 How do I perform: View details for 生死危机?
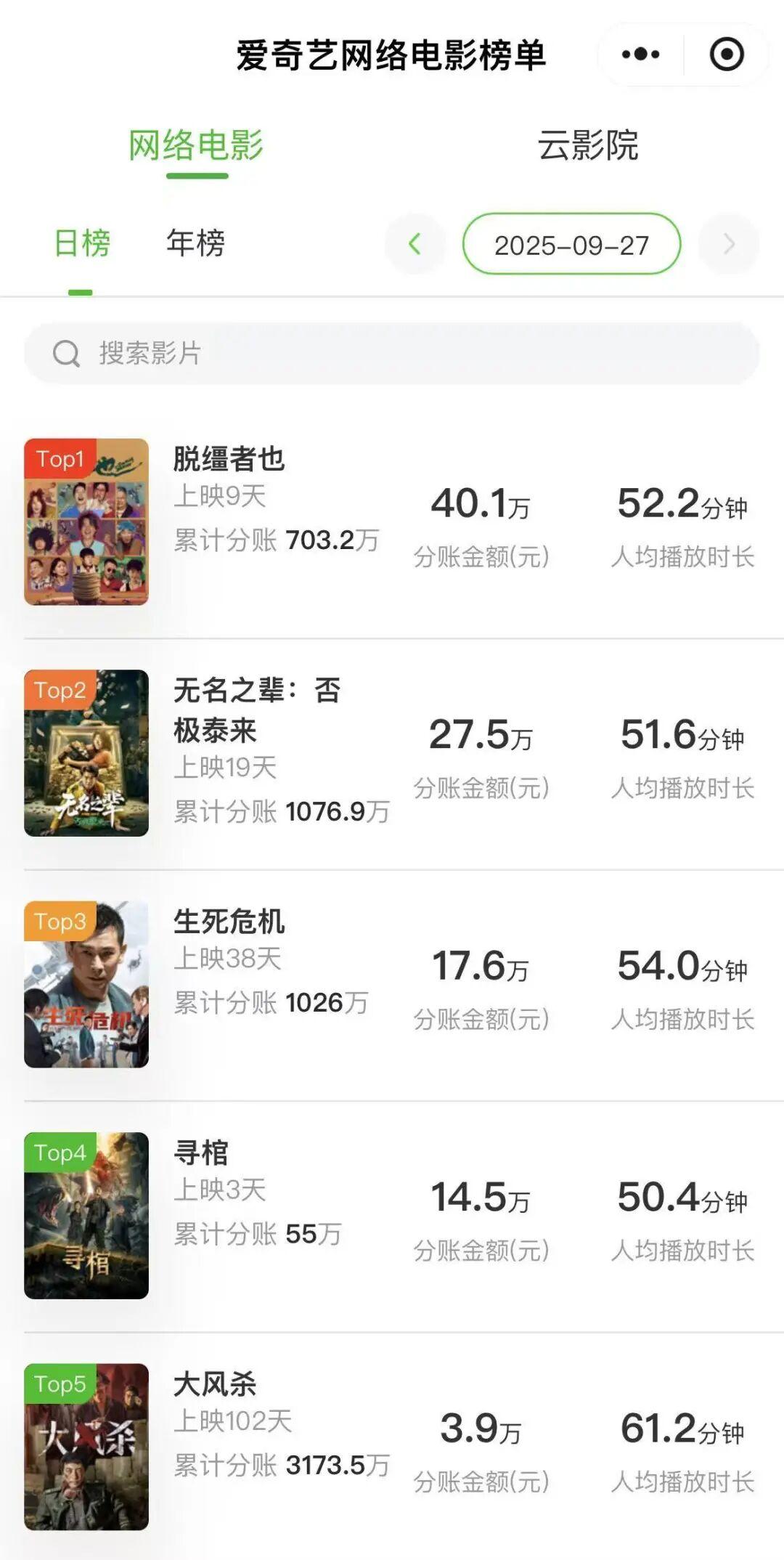pyautogui.click(x=229, y=922)
